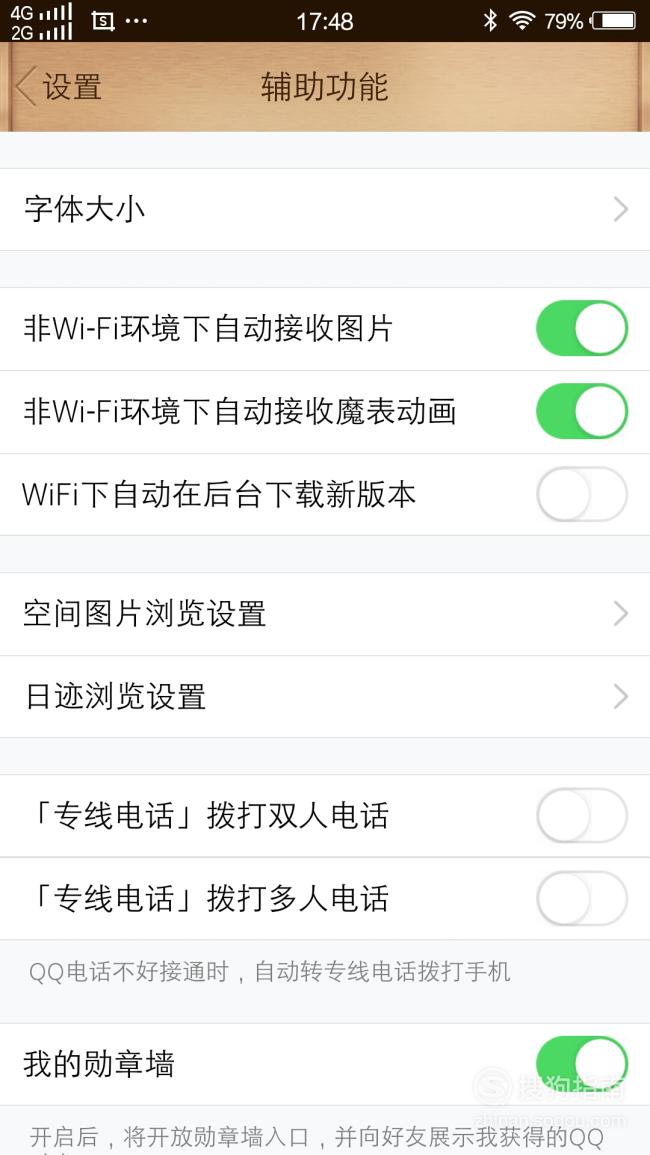Turn off 我的勋章墙 switch

pyautogui.click(x=581, y=1064)
